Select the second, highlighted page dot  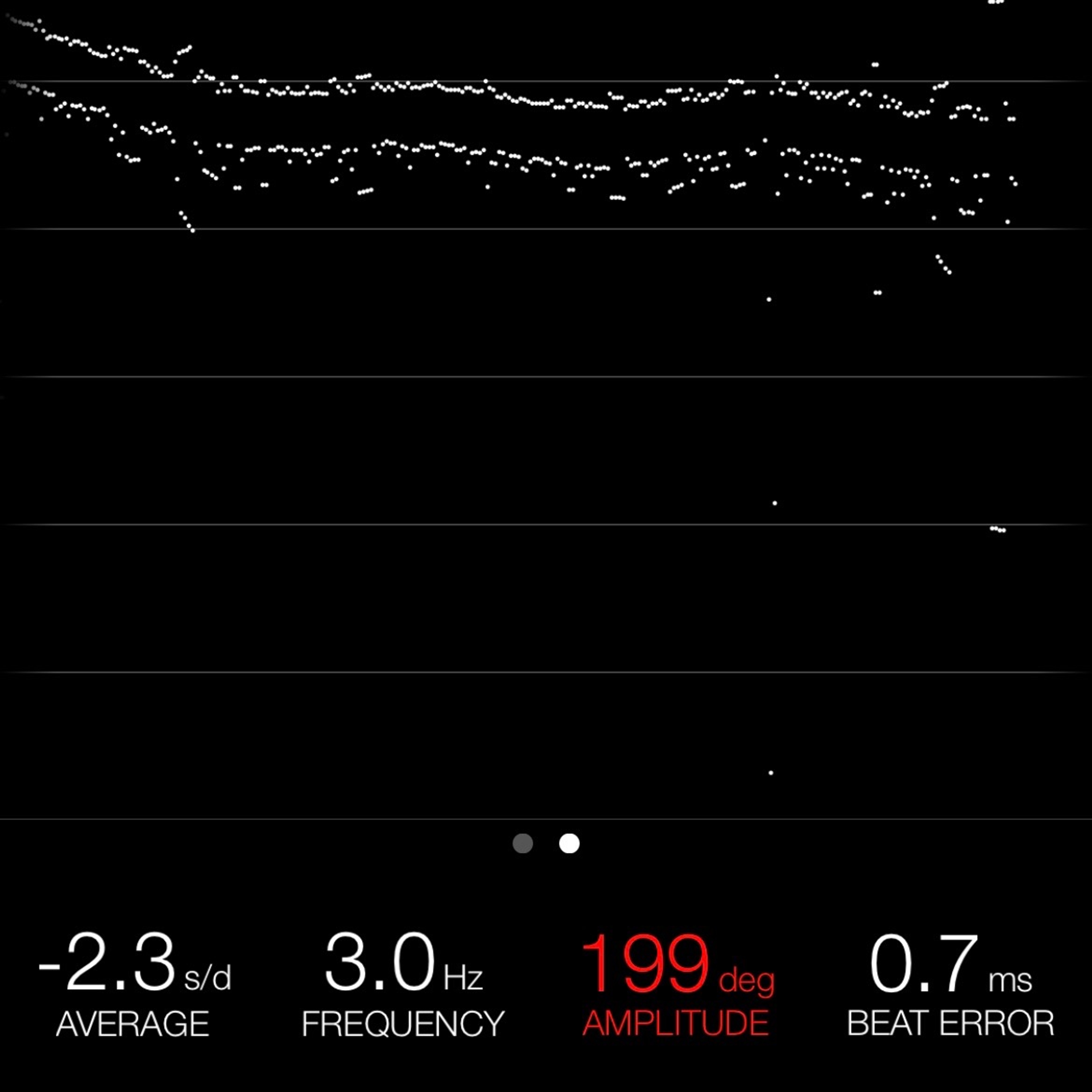coord(569,843)
